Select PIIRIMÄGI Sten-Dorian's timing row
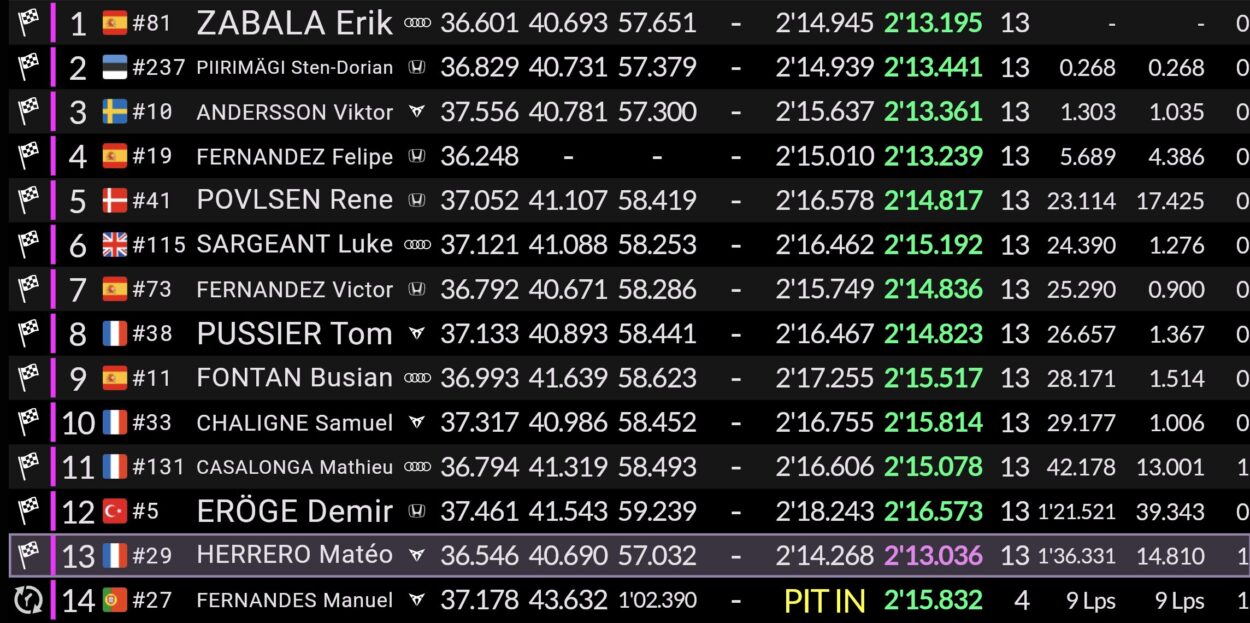1250x623 pixels. (x=294, y=68)
